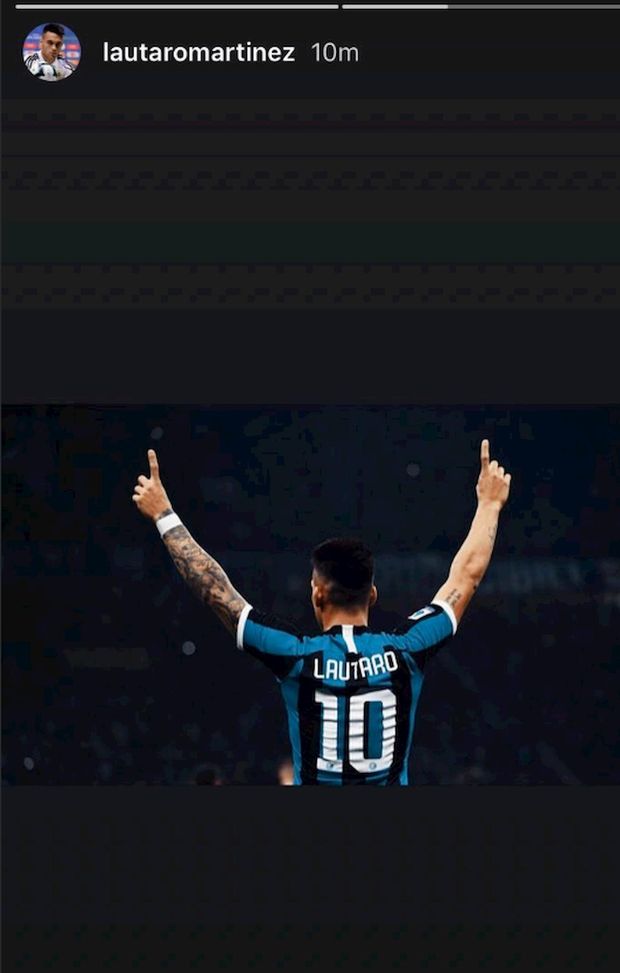The image size is (620, 973).
Task: Open lautaromartinez profile picture
Action: point(51,52)
